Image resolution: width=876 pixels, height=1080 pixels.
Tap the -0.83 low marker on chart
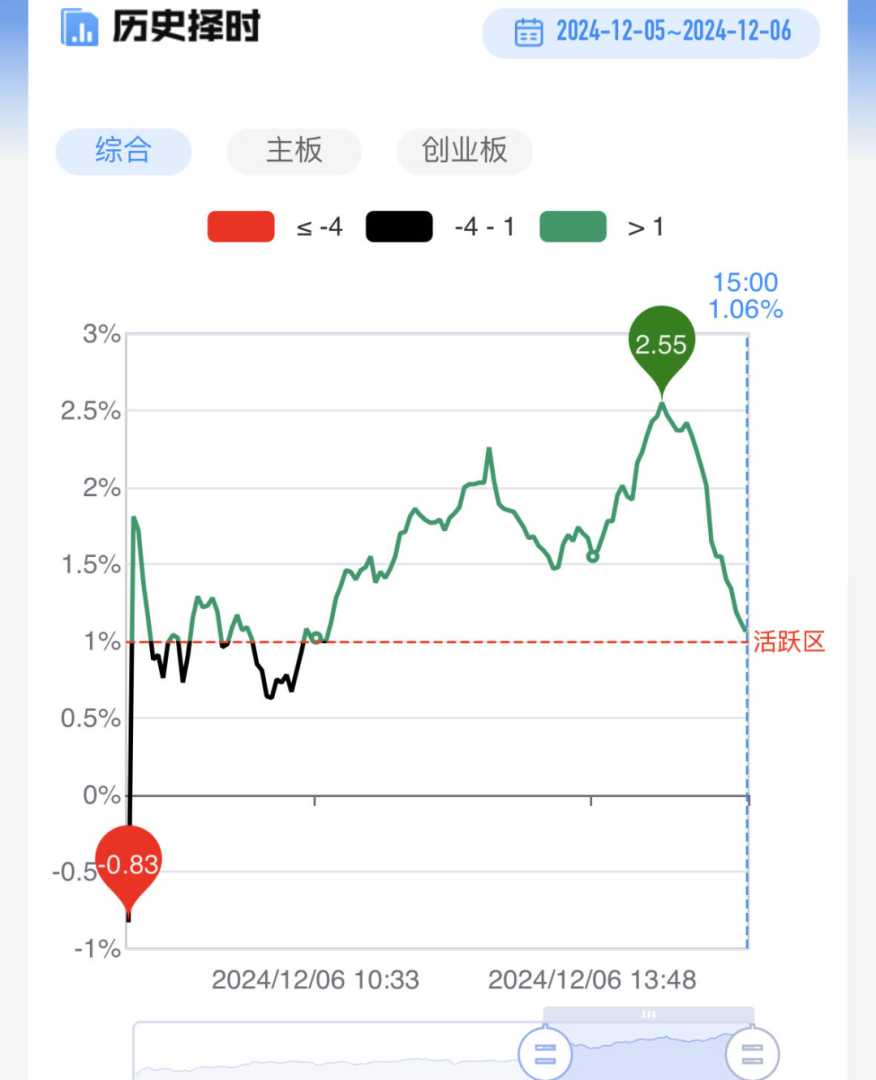[128, 863]
